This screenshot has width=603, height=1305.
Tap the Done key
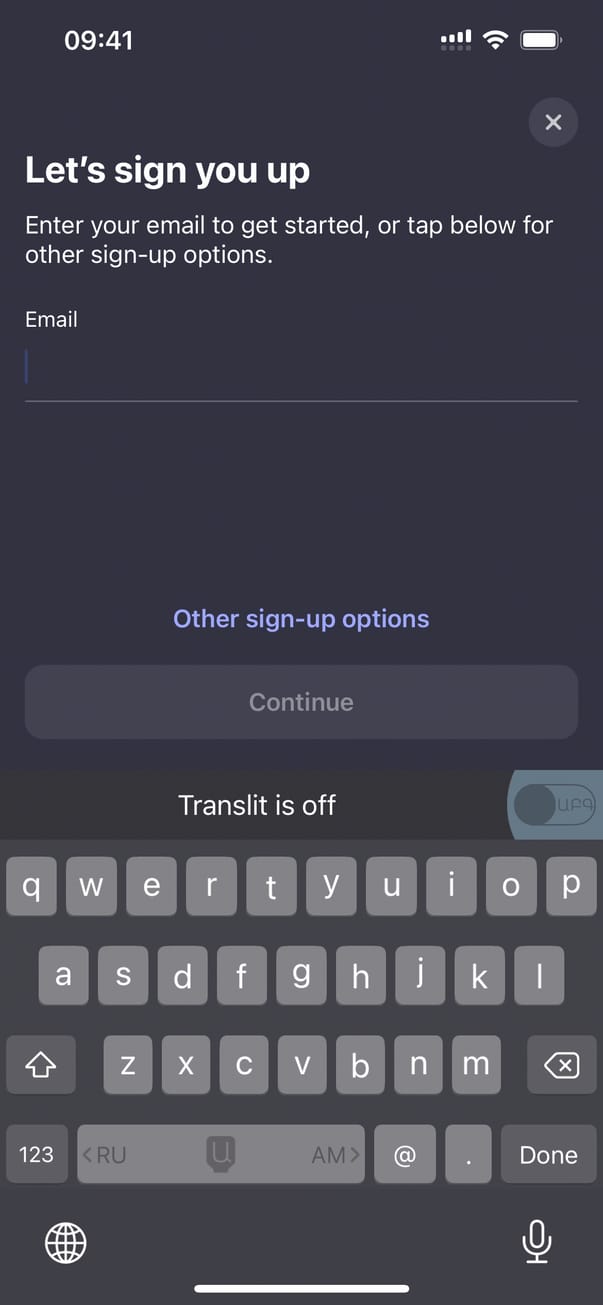click(x=548, y=1155)
